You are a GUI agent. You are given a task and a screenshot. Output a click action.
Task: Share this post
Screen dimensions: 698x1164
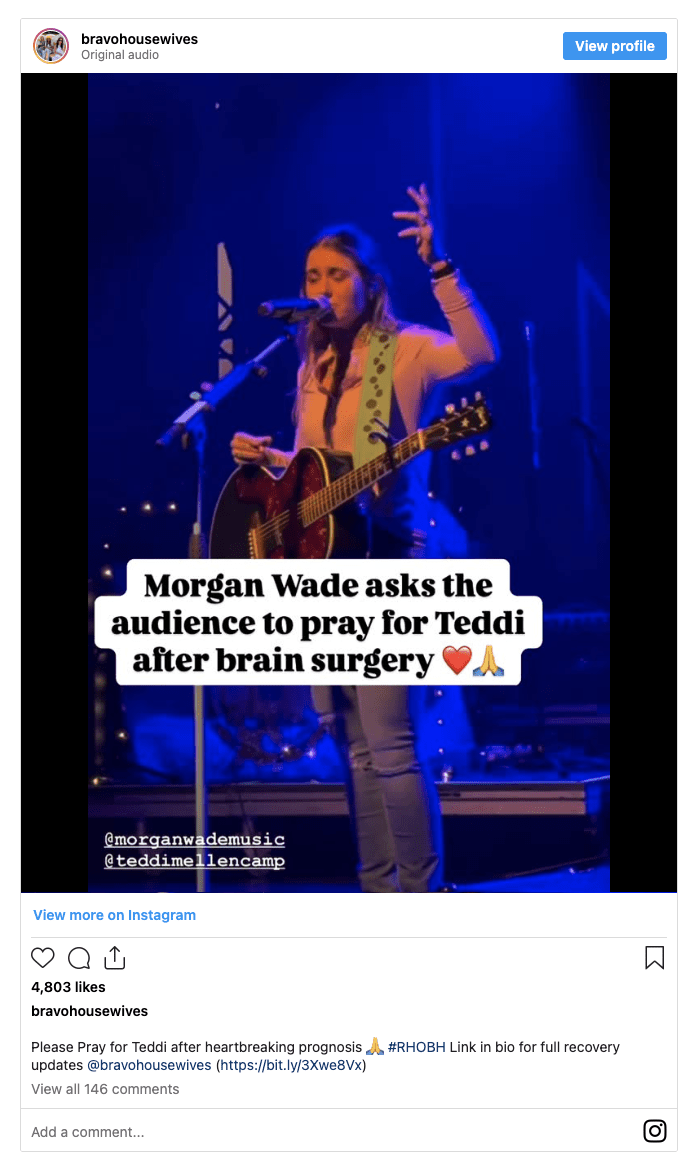[115, 958]
